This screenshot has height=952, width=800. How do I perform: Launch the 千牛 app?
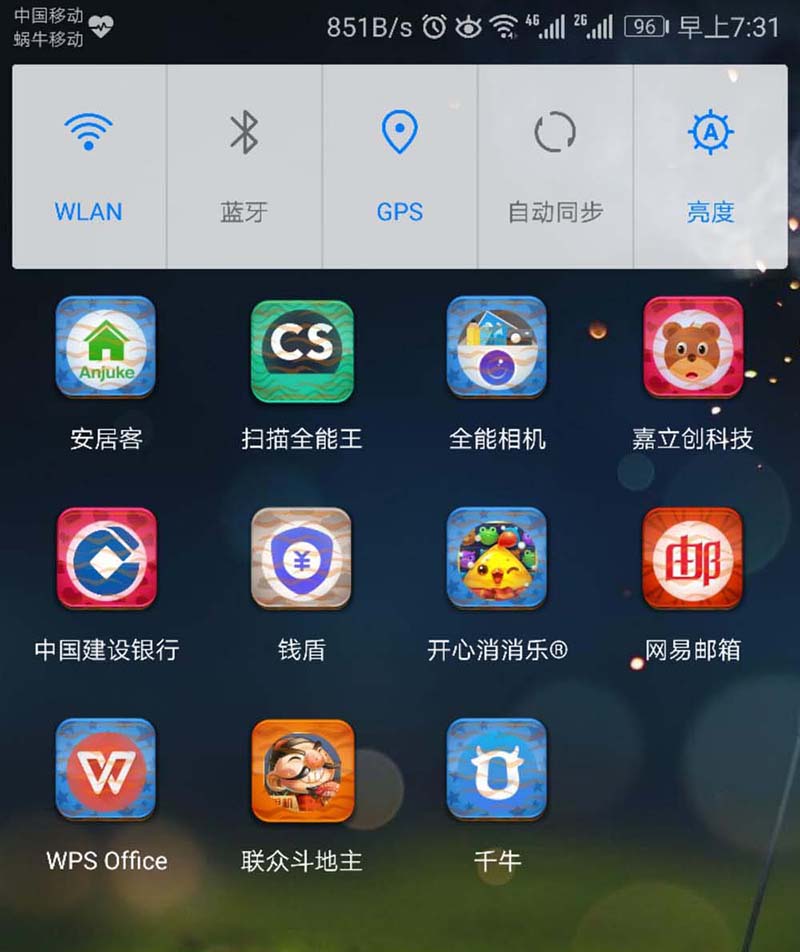pos(497,770)
